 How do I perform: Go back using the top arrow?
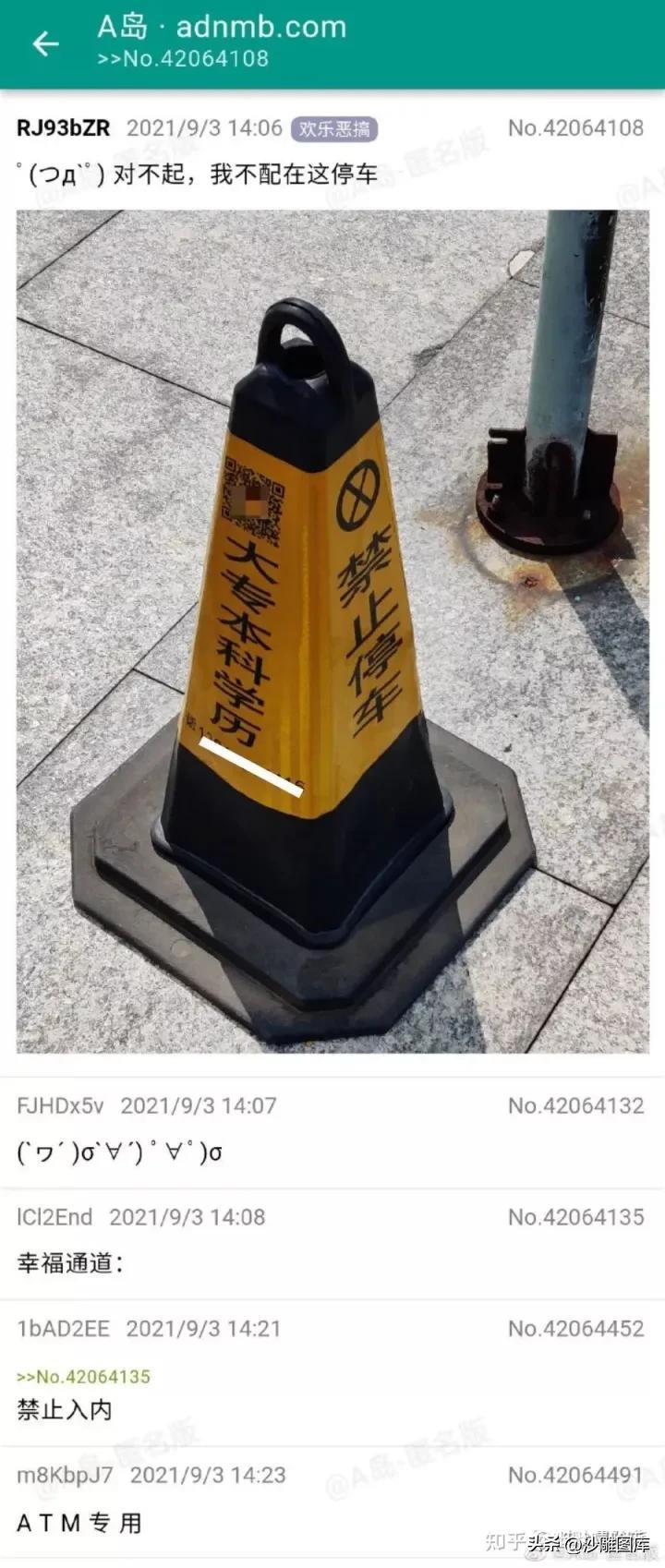point(44,43)
